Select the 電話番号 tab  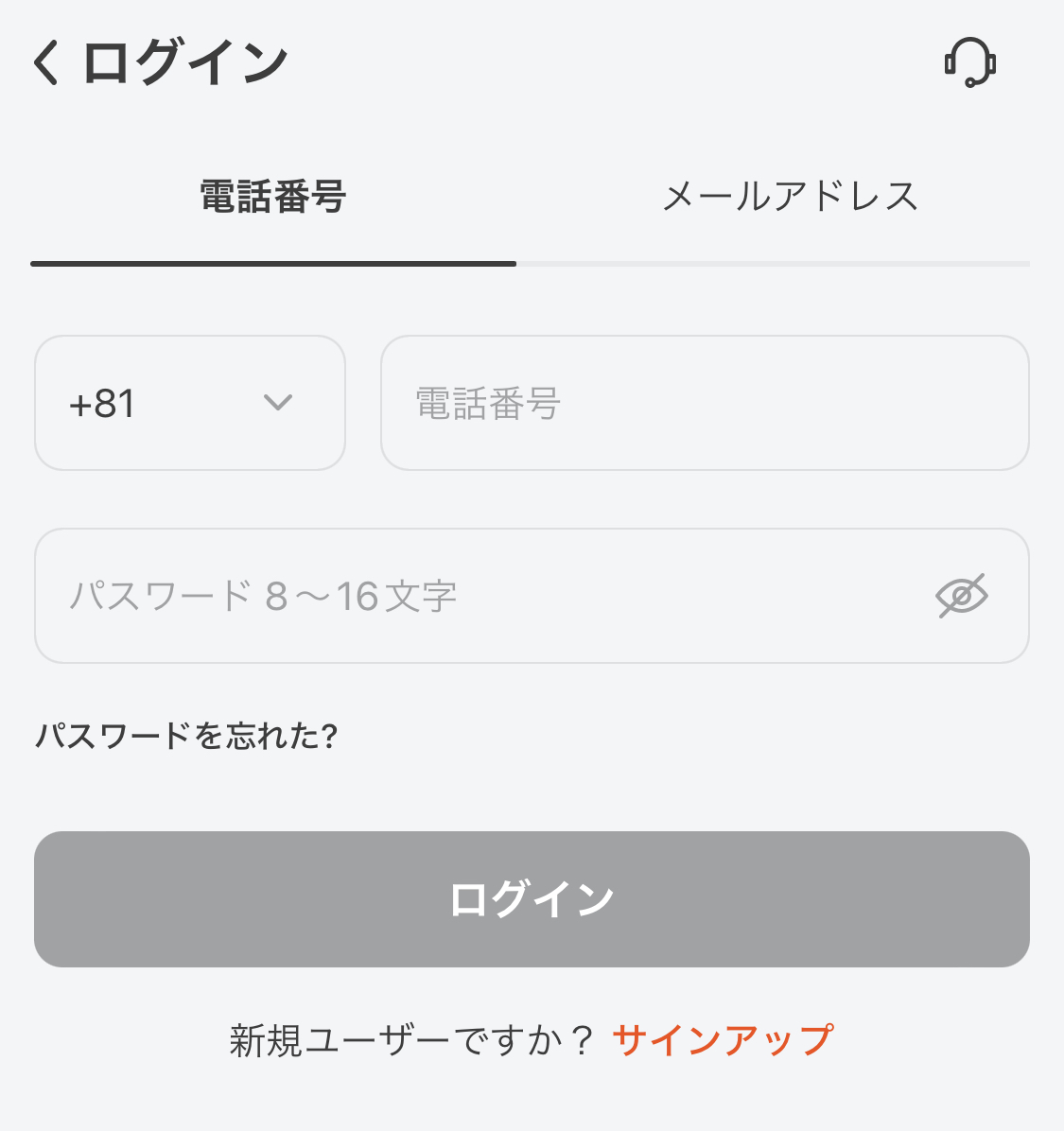click(273, 197)
